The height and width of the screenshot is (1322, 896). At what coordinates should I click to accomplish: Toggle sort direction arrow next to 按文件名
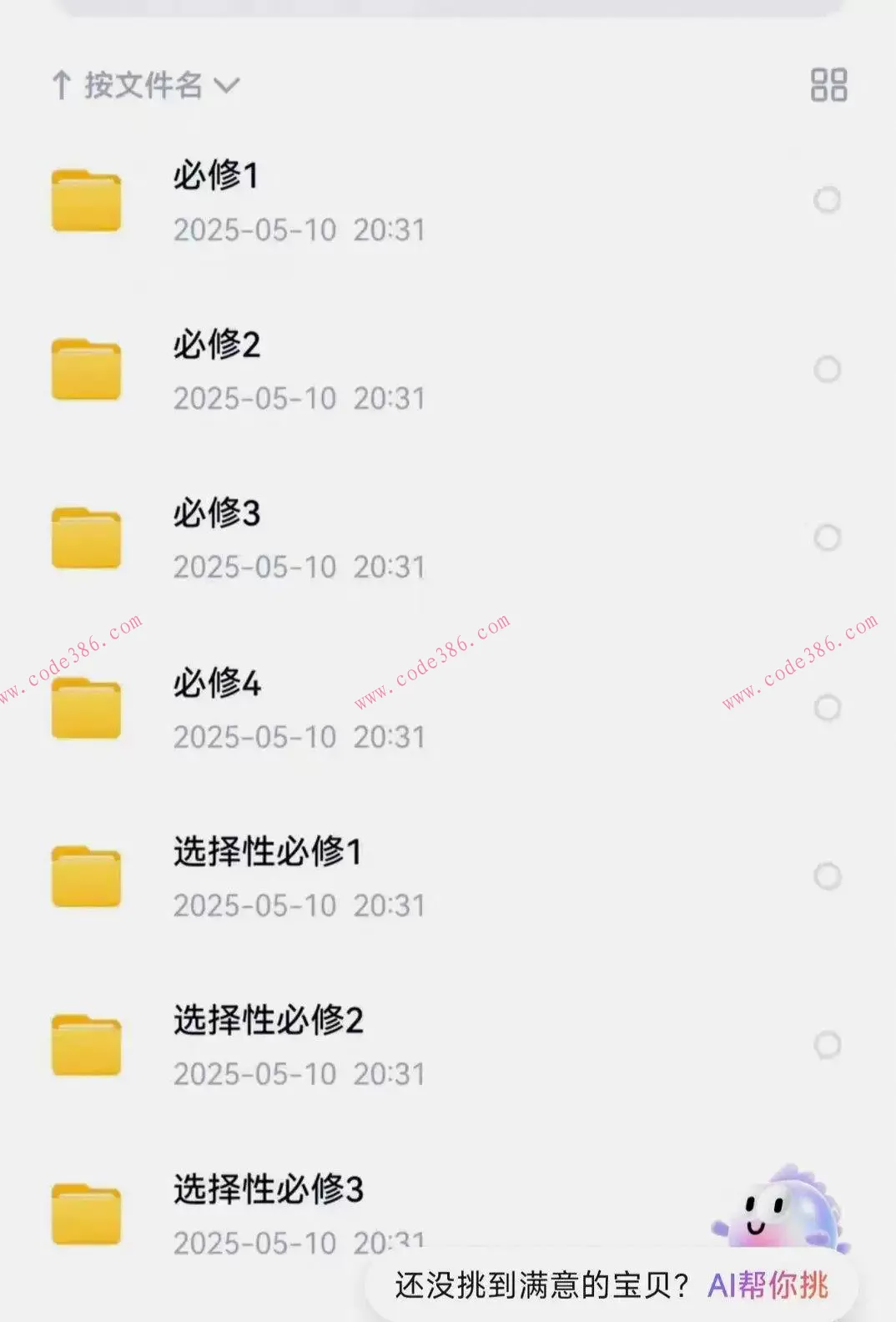(x=61, y=84)
